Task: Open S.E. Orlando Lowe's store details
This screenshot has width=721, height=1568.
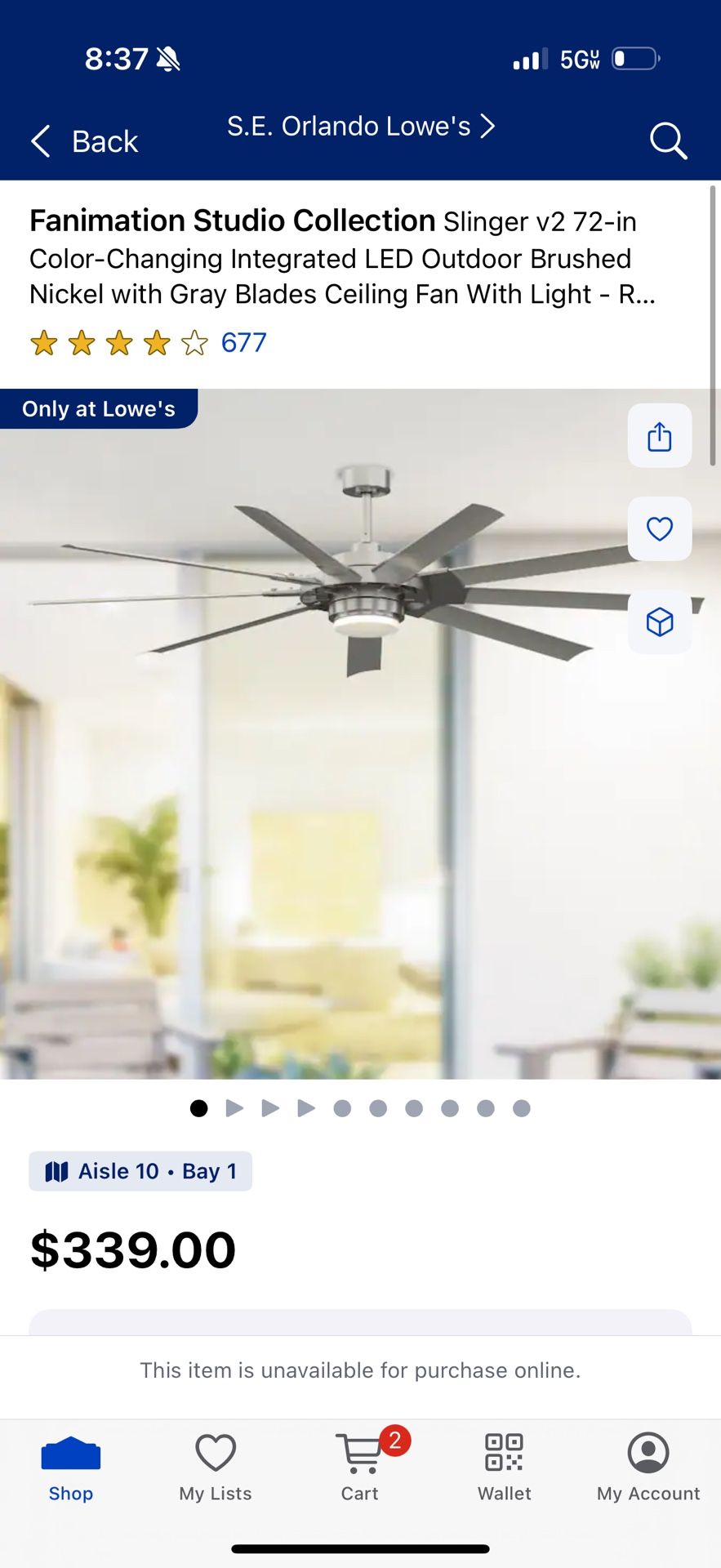Action: 360,127
